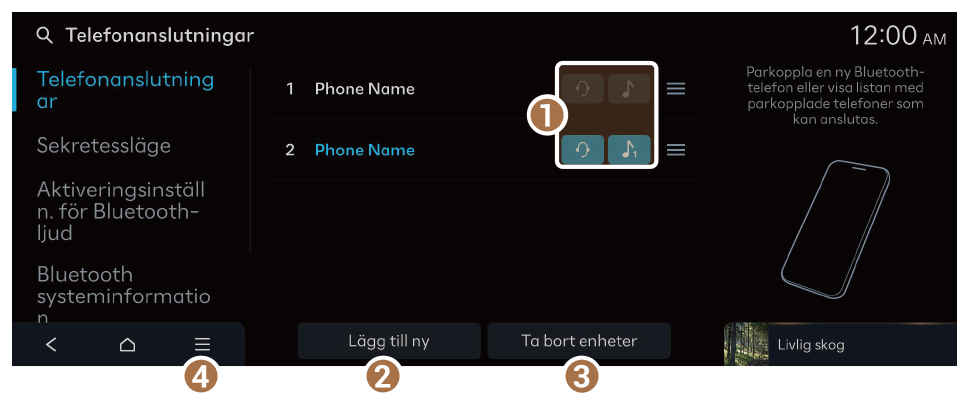Open Aktiveringsinställn. för Bluetooth-ljud

[120, 211]
